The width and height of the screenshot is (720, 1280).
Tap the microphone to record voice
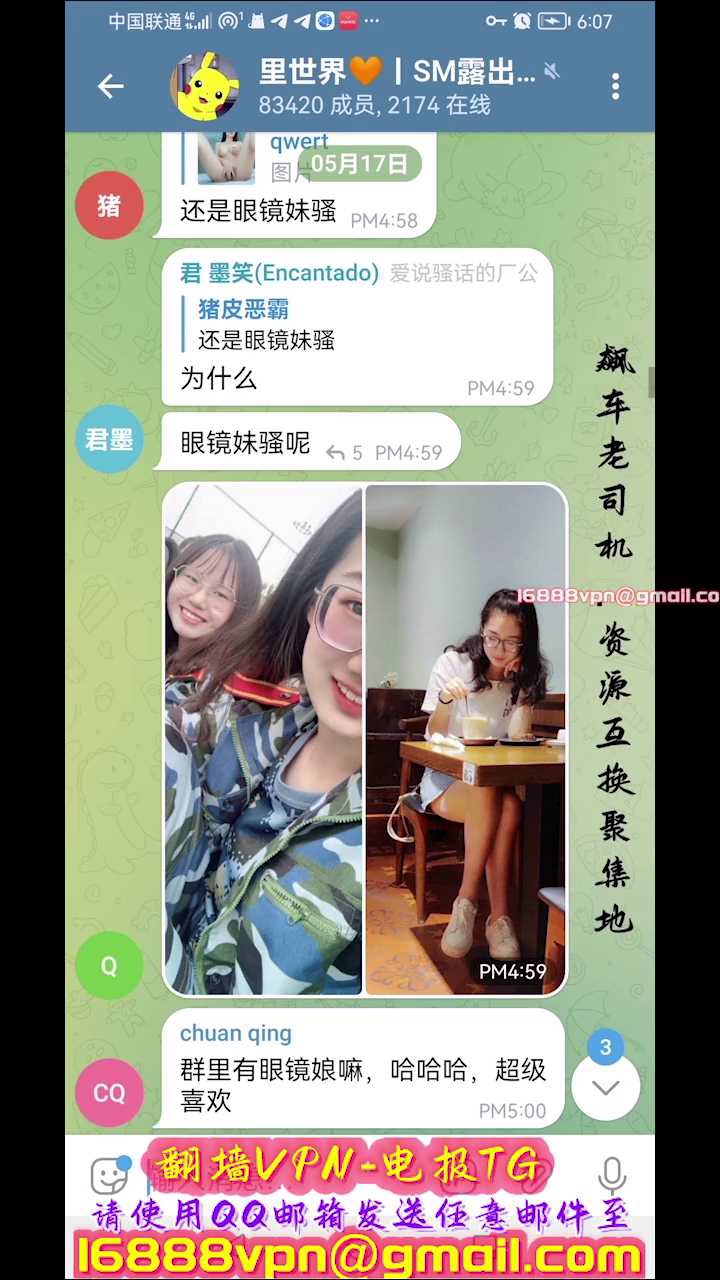(611, 1176)
